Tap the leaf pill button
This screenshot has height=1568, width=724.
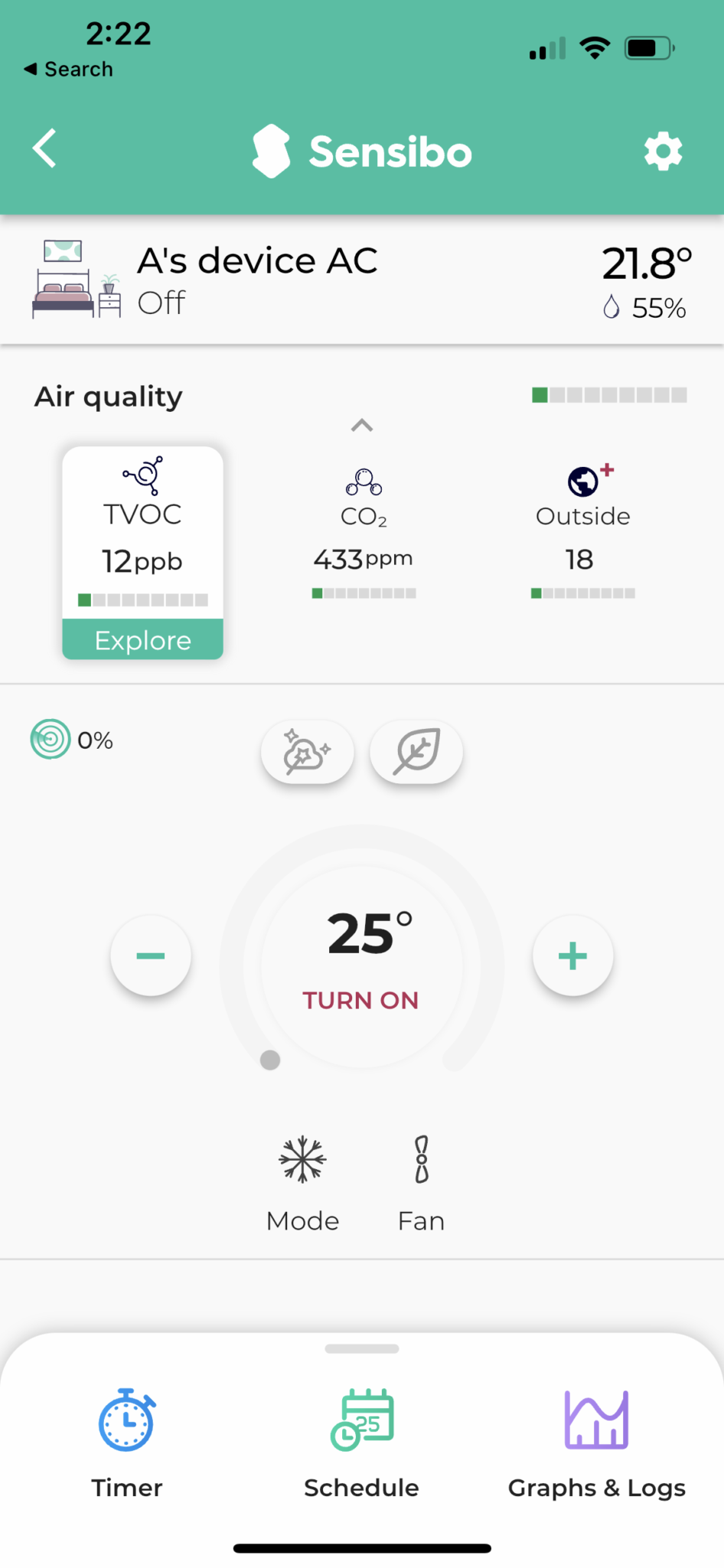pos(416,752)
